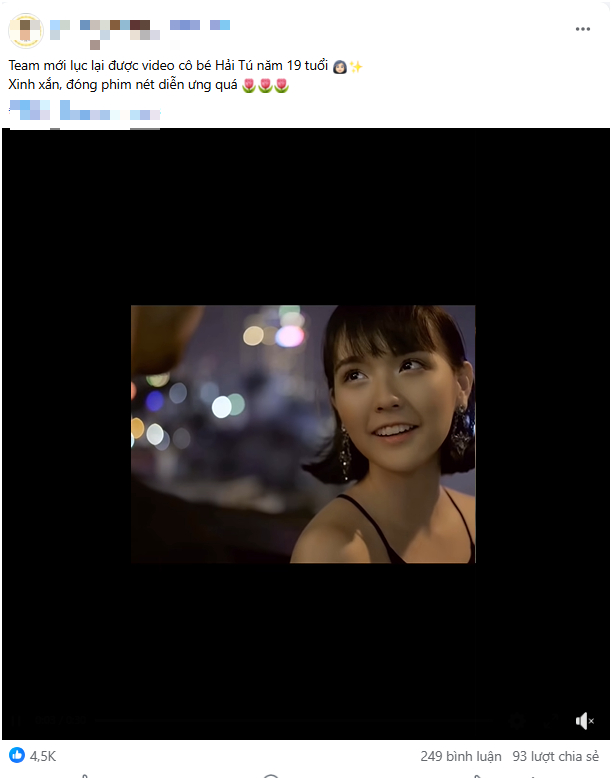Play the Hải Tú video

tap(303, 434)
